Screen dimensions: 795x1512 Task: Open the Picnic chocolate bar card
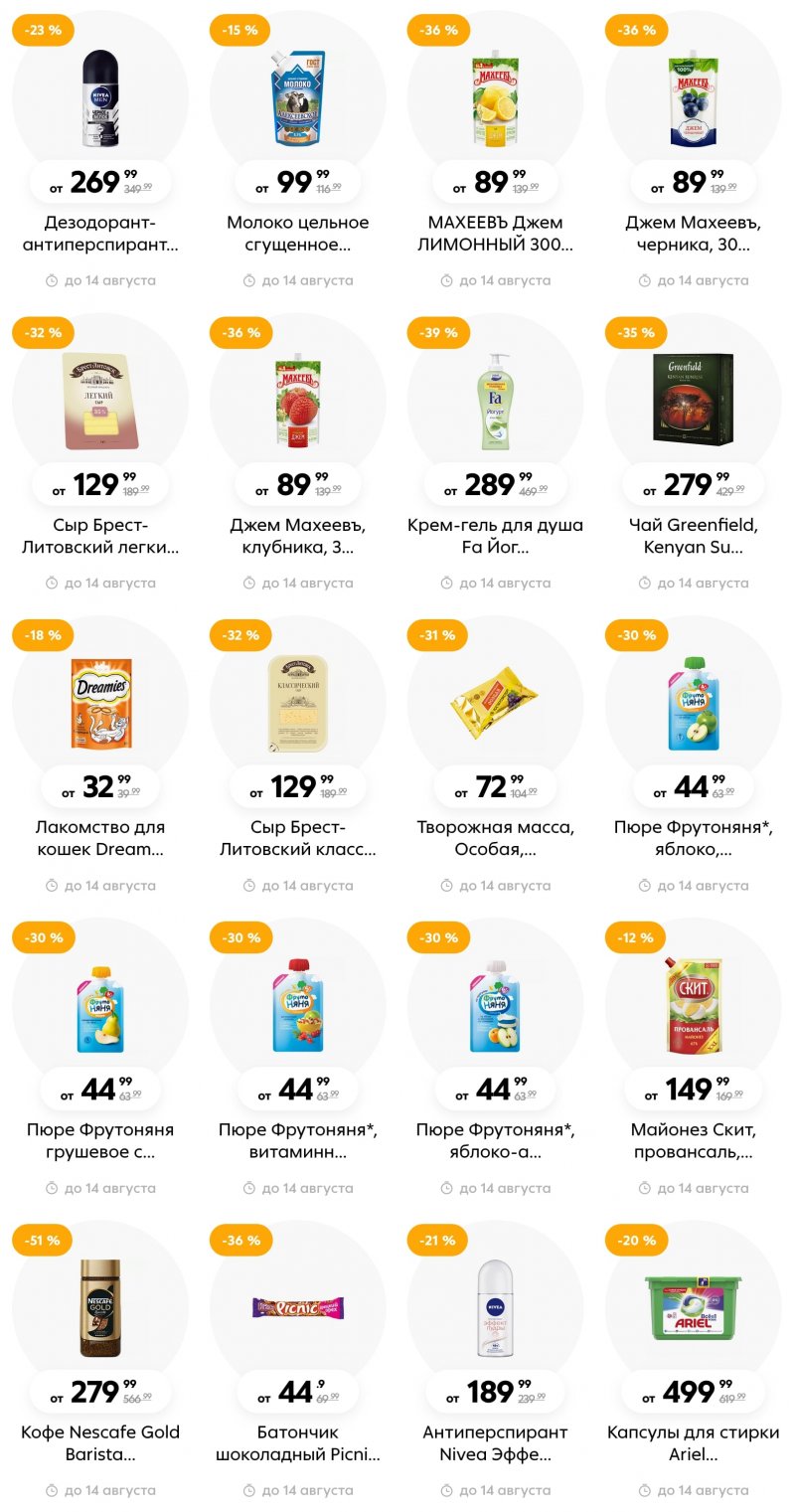coord(297,1308)
